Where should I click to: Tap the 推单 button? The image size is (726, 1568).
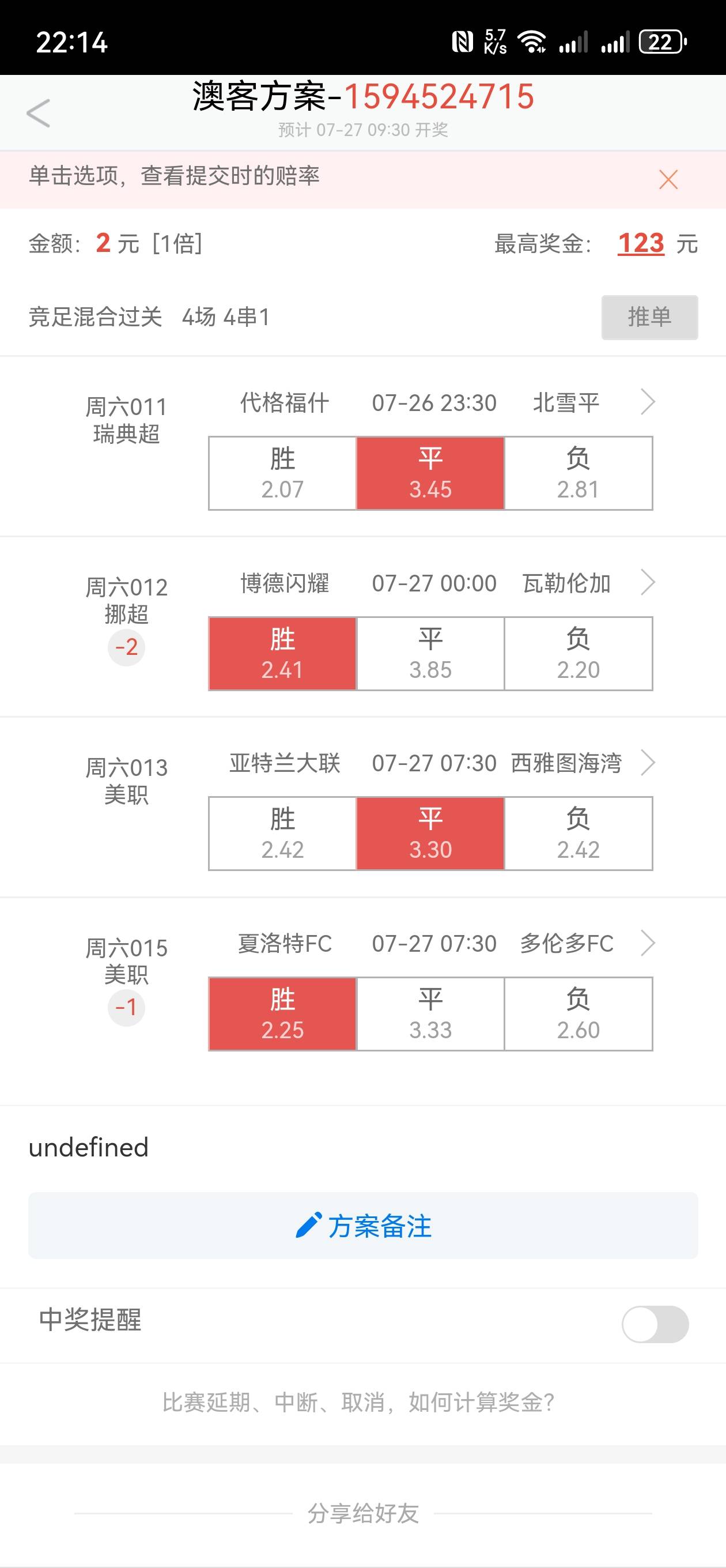pyautogui.click(x=649, y=317)
